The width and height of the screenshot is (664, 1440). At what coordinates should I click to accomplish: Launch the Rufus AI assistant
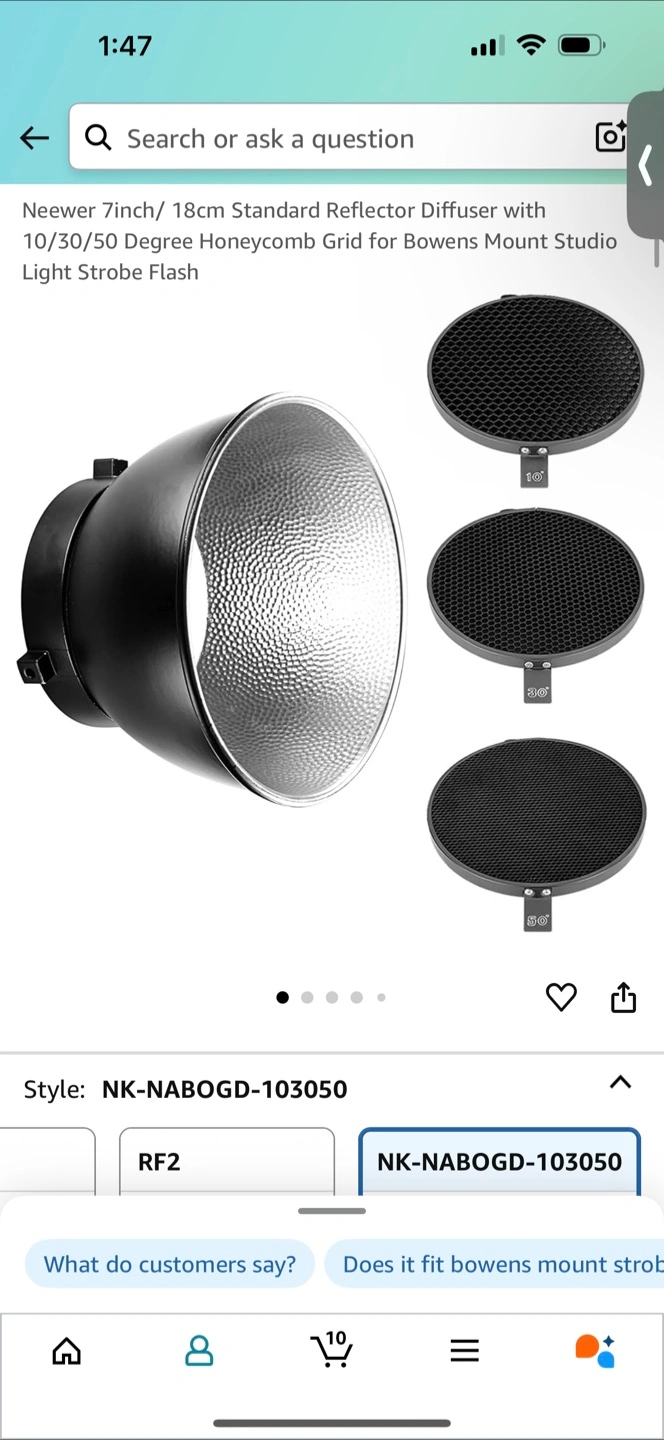pos(595,1351)
